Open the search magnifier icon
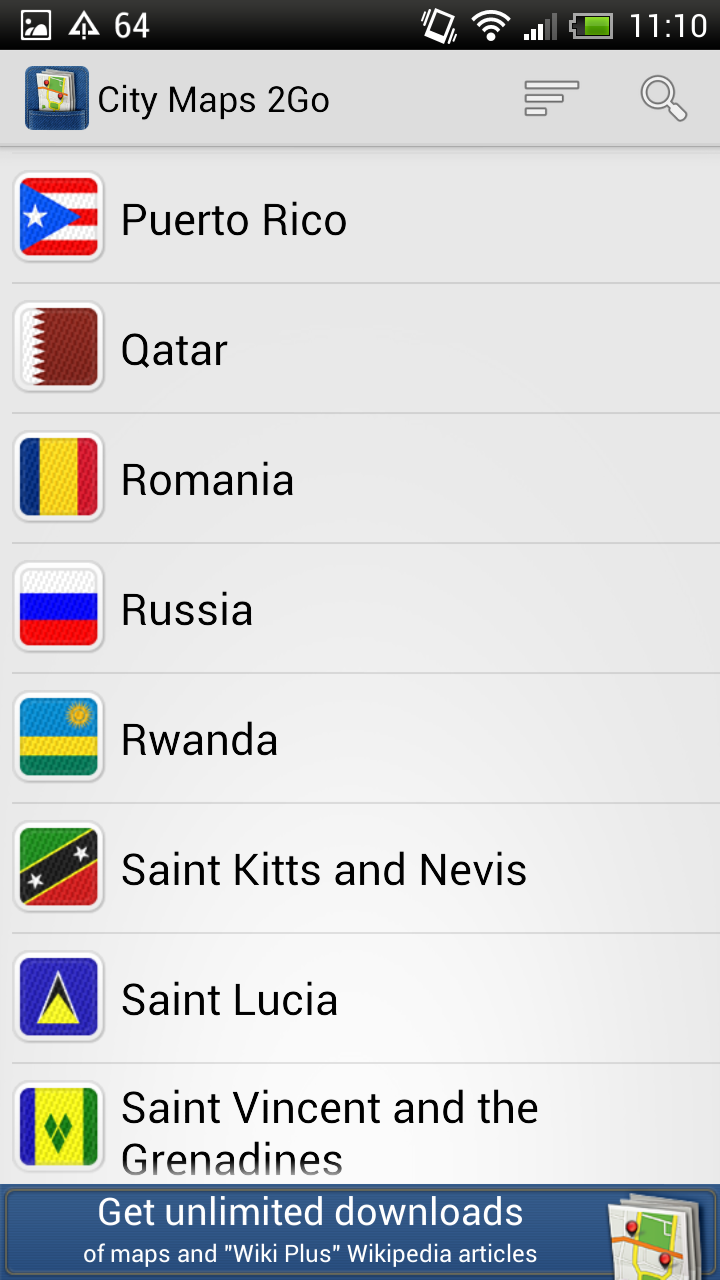The image size is (720, 1280). pyautogui.click(x=663, y=99)
